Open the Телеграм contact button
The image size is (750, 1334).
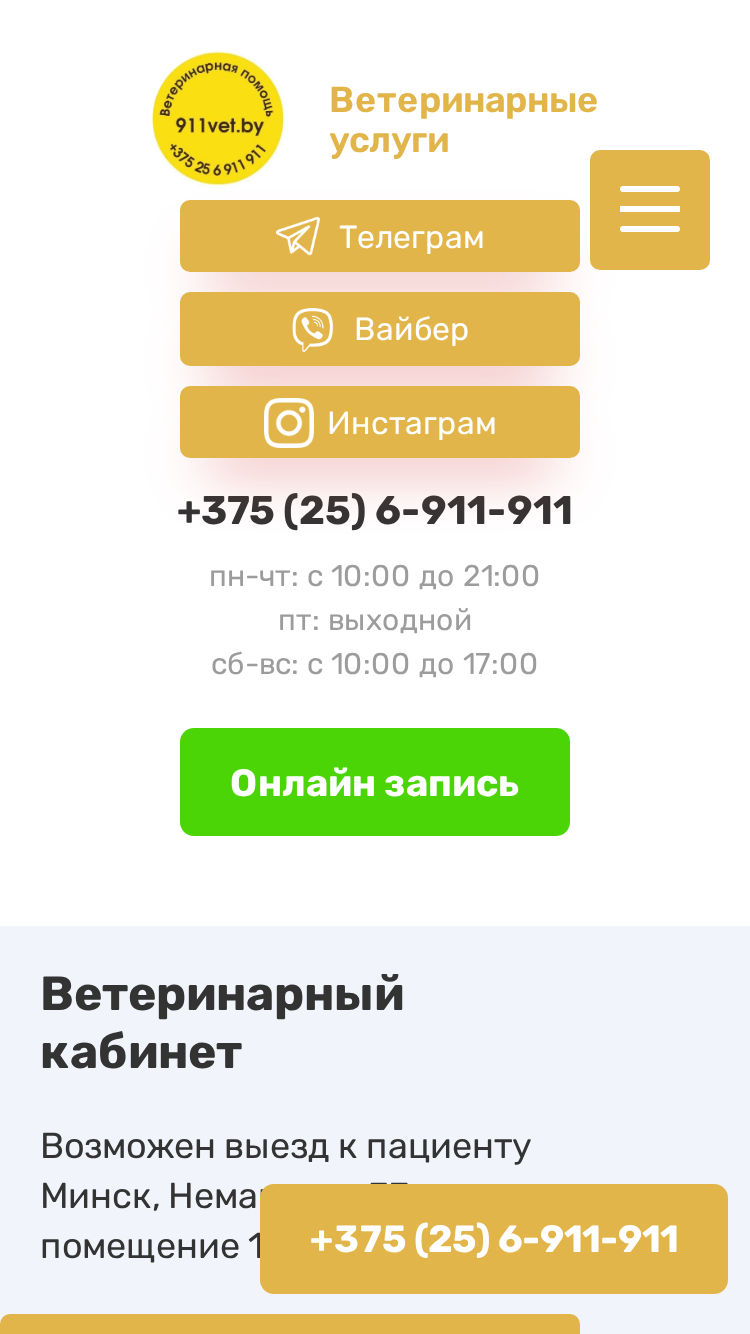click(380, 236)
